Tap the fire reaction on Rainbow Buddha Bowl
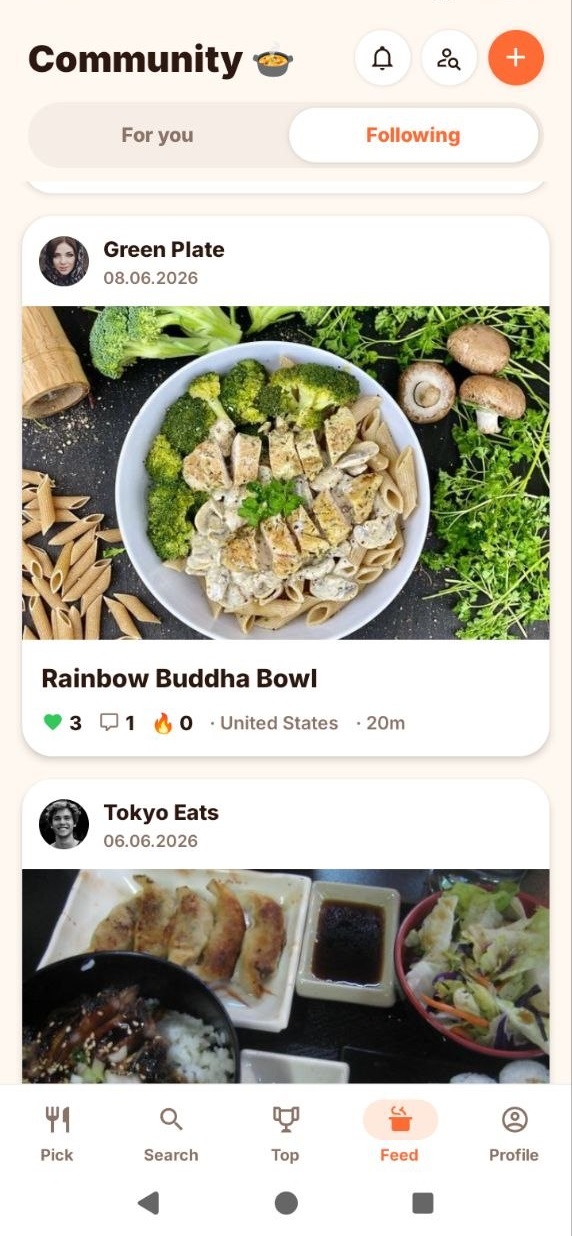The width and height of the screenshot is (572, 1236). tap(173, 723)
